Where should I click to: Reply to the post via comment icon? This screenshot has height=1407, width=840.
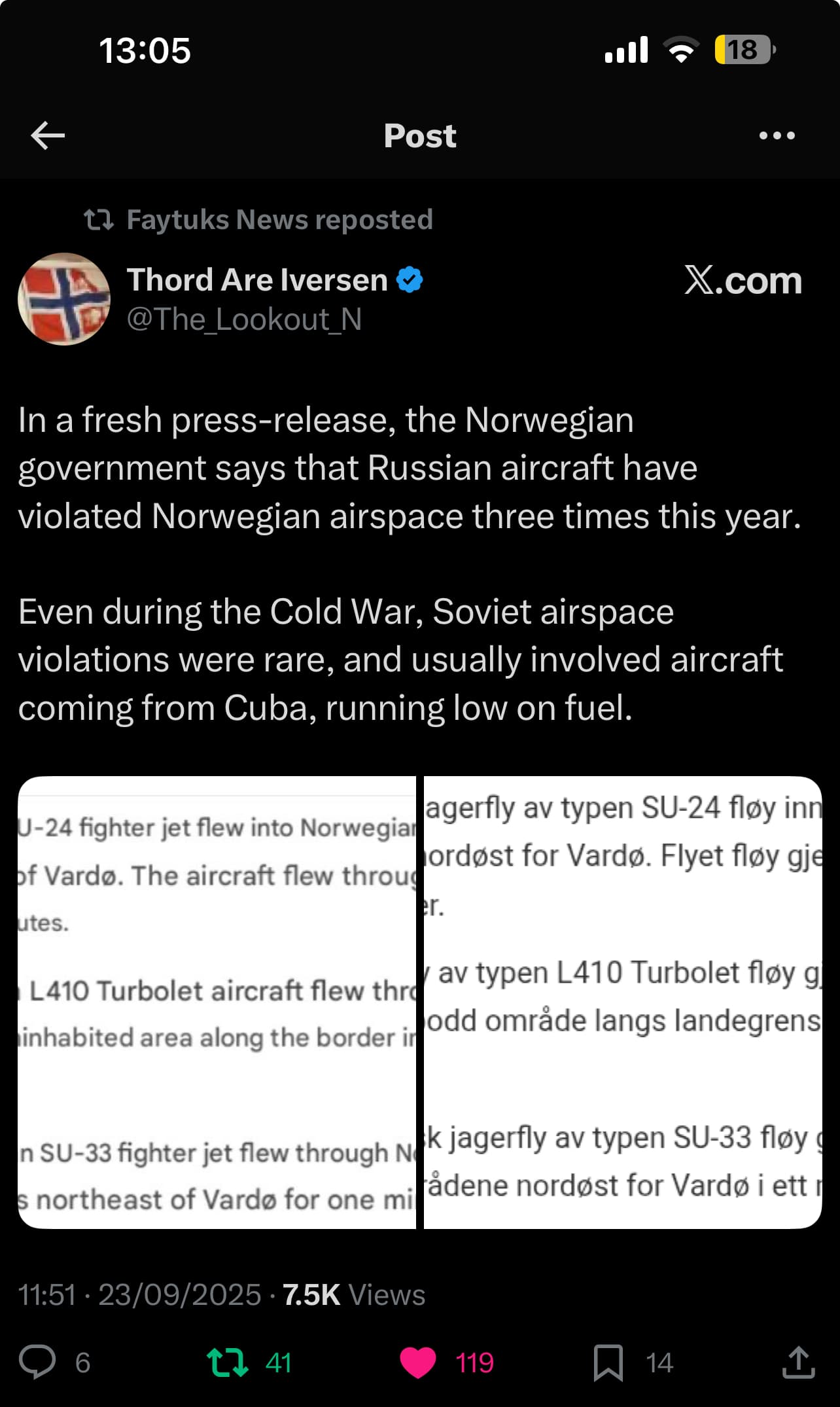pos(38,1362)
